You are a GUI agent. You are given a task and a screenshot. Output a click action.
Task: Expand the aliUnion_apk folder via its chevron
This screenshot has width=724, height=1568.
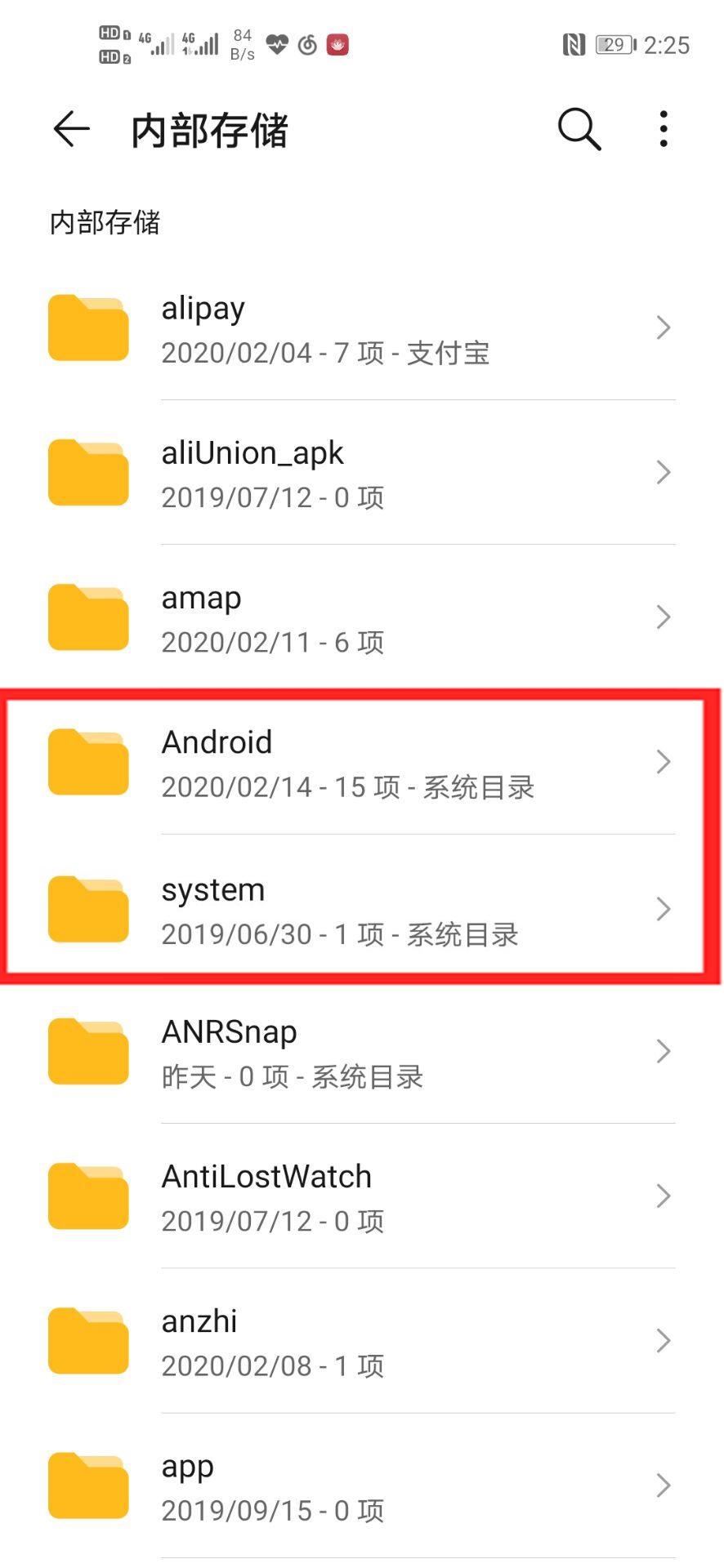664,472
